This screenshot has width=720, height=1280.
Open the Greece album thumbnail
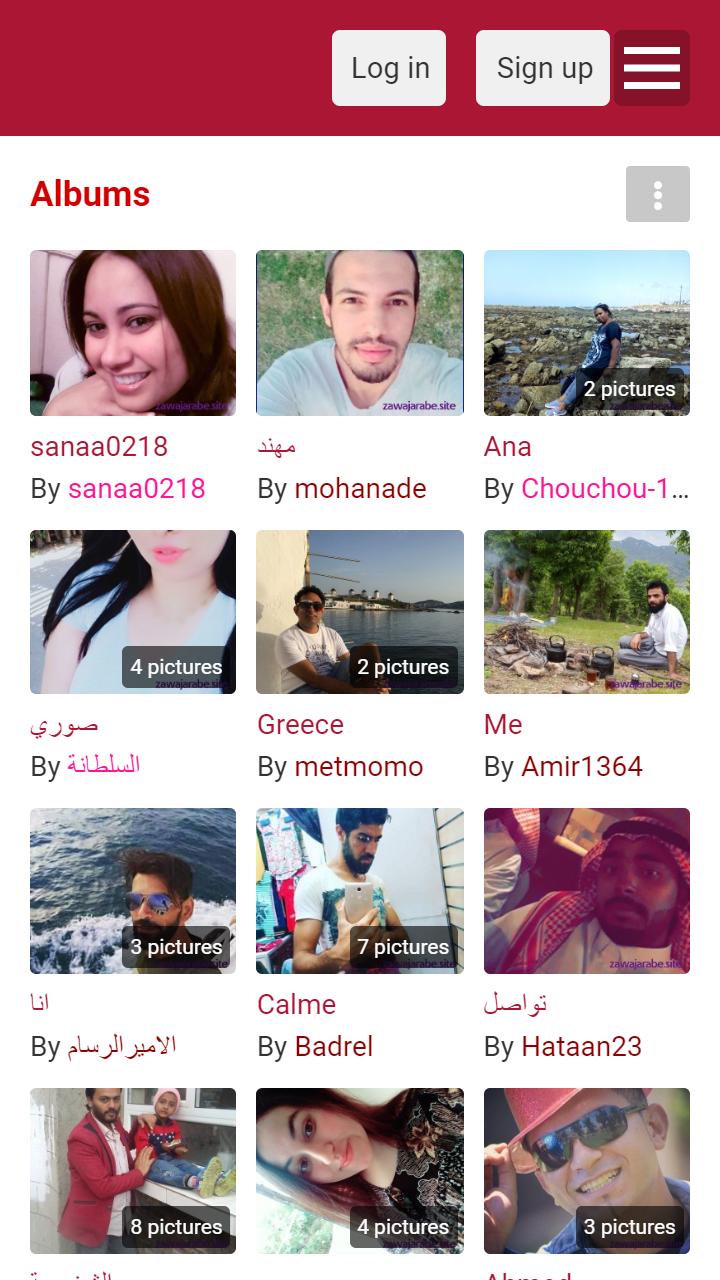(x=360, y=612)
